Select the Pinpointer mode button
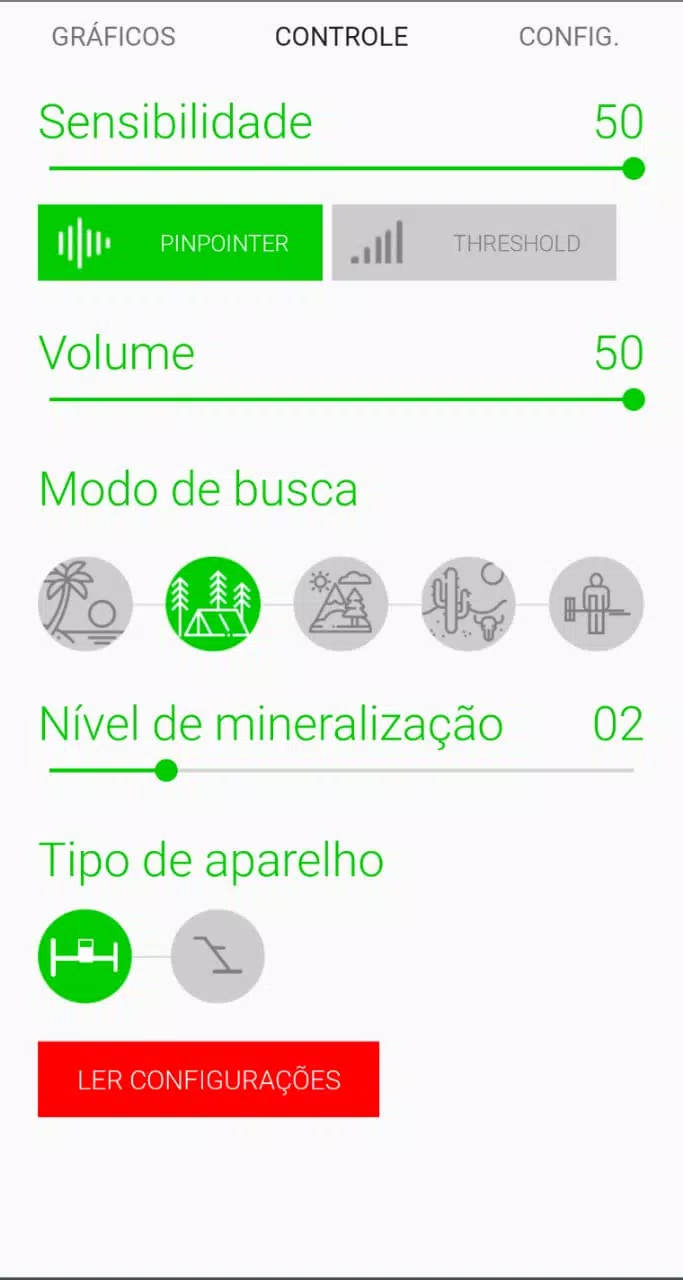The height and width of the screenshot is (1280, 683). point(180,243)
